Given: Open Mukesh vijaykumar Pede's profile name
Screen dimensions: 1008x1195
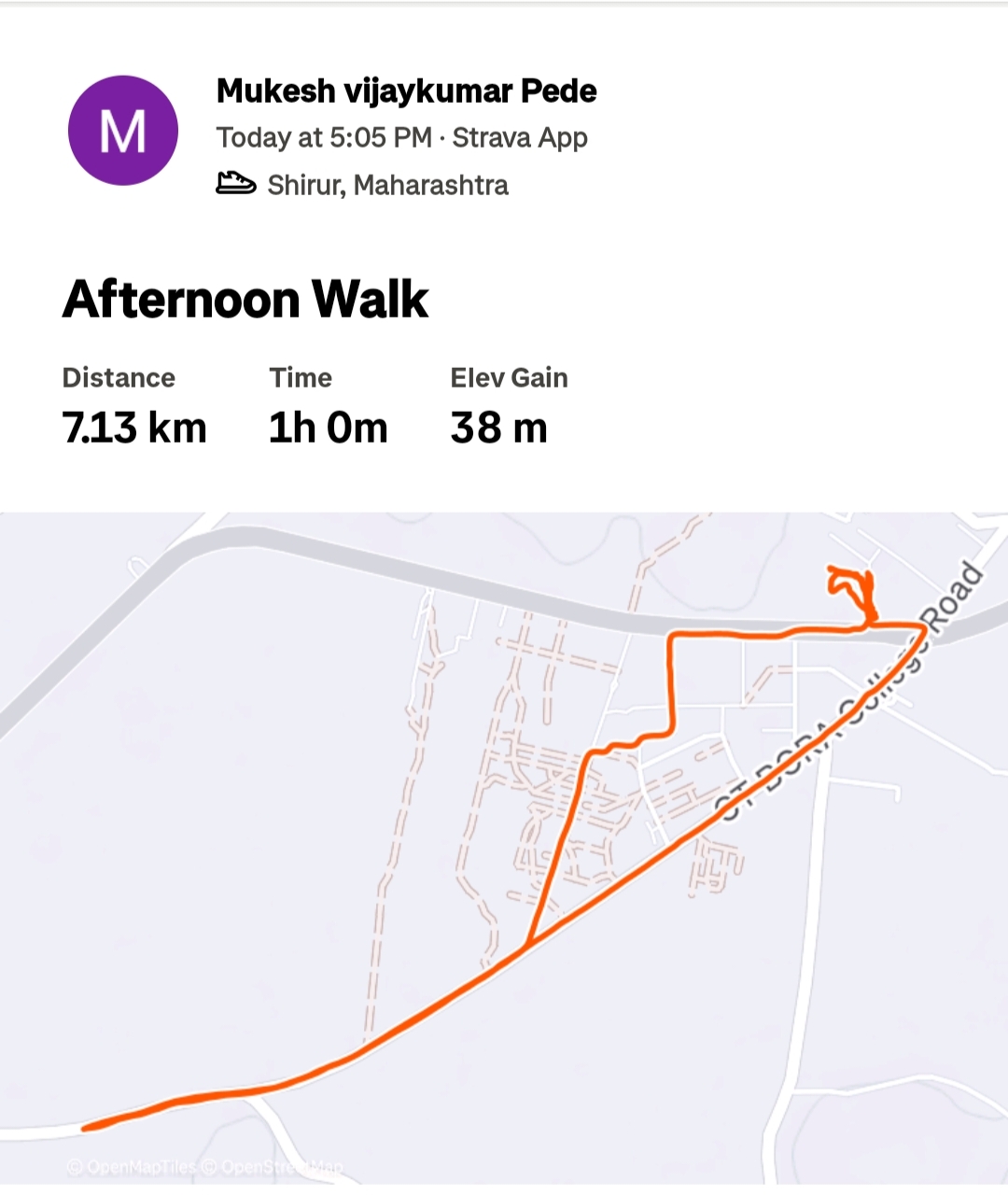Looking at the screenshot, I should pos(406,91).
